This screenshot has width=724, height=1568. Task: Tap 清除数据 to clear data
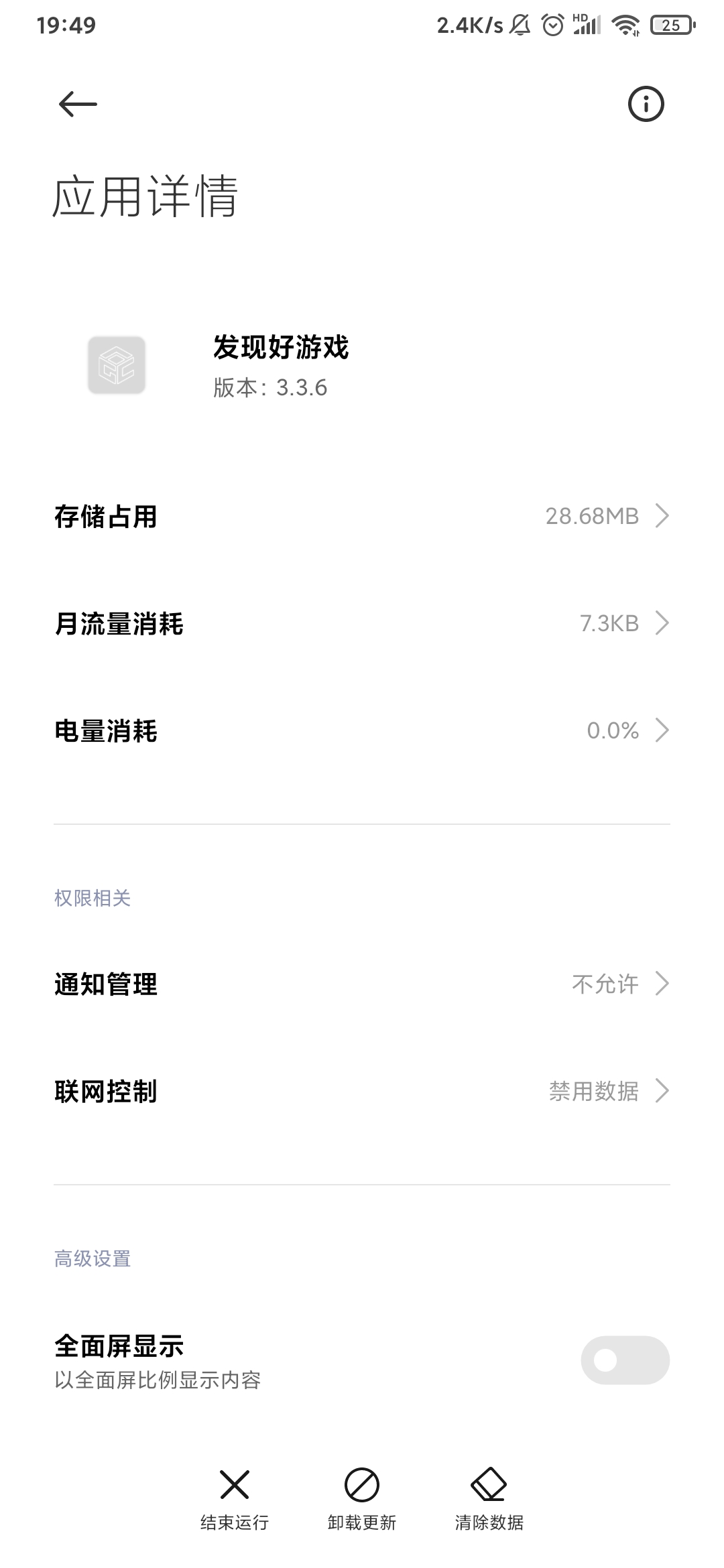(x=489, y=1500)
